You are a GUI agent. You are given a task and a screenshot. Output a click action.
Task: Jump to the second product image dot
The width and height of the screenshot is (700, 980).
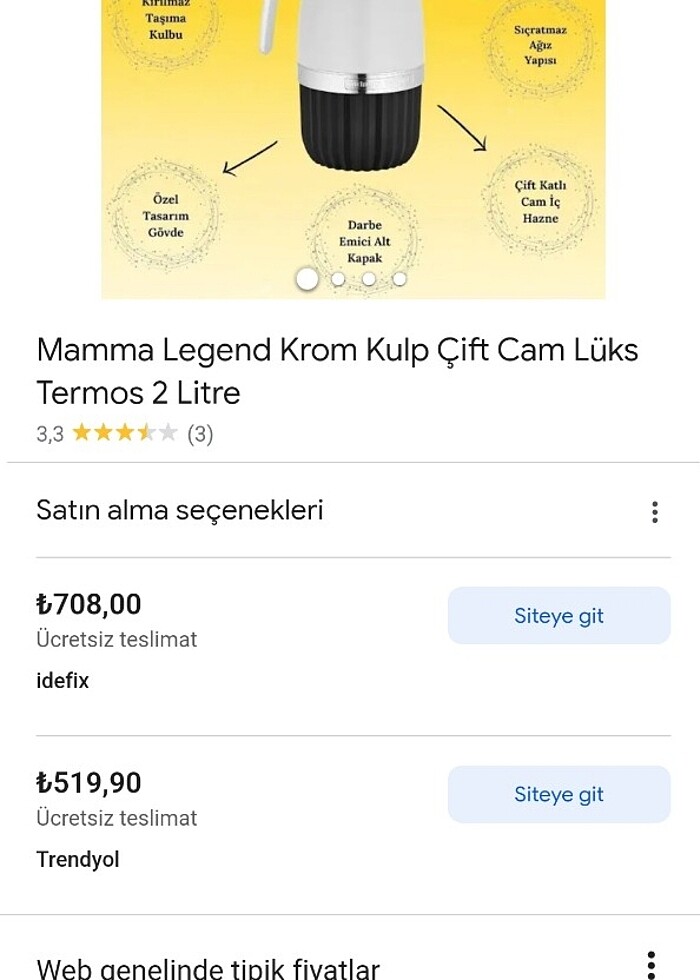(338, 279)
